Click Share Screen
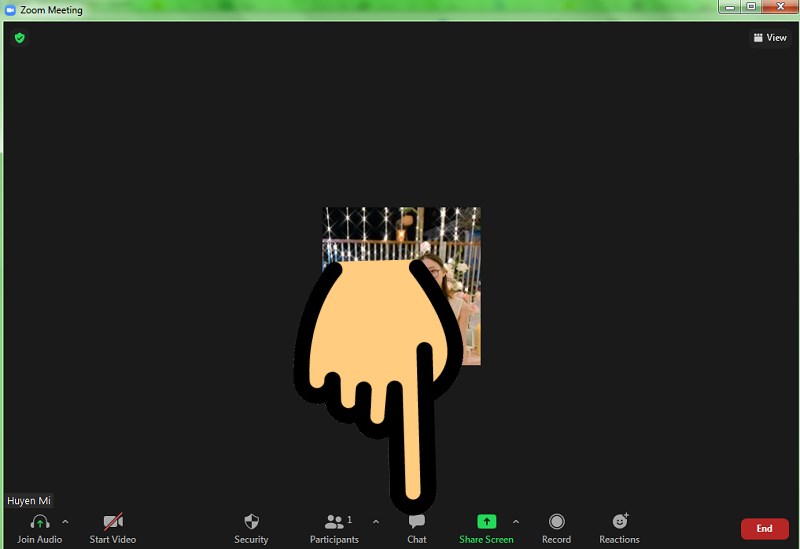This screenshot has height=549, width=800. pos(486,528)
